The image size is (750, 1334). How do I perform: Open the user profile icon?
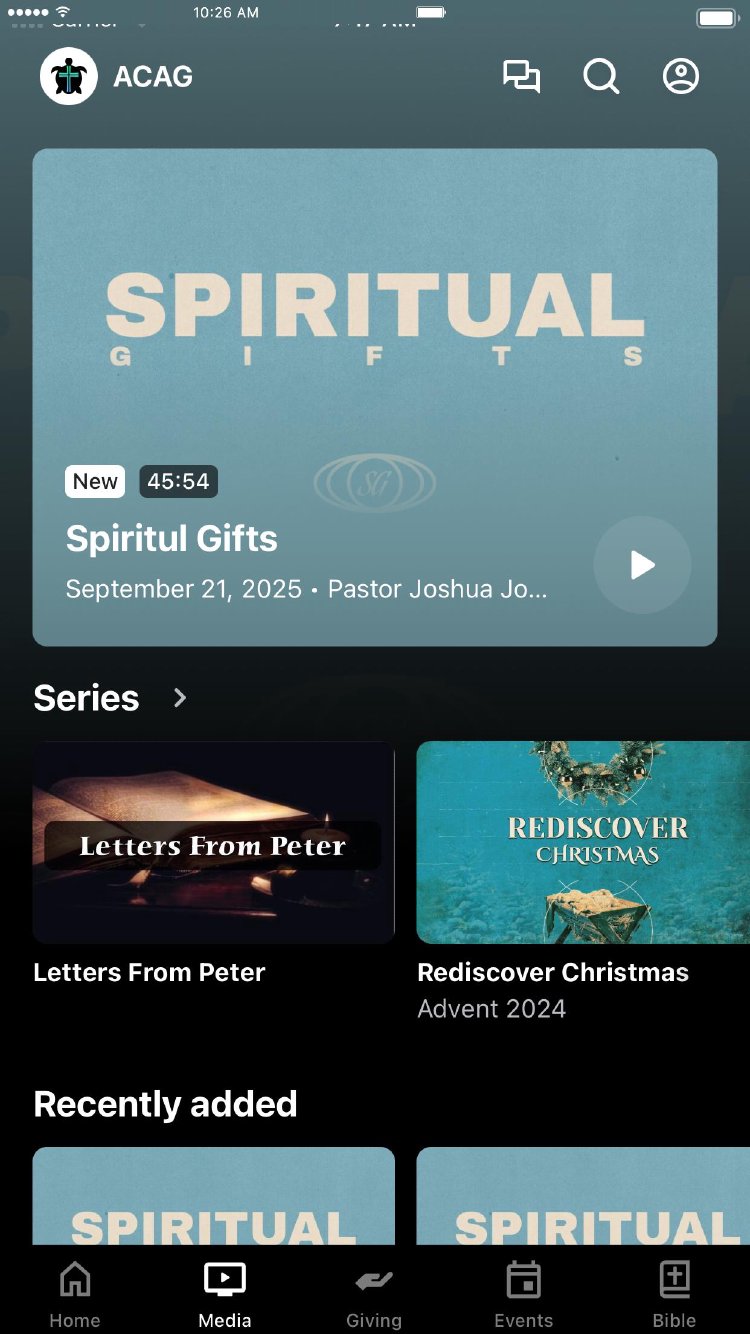pos(681,77)
